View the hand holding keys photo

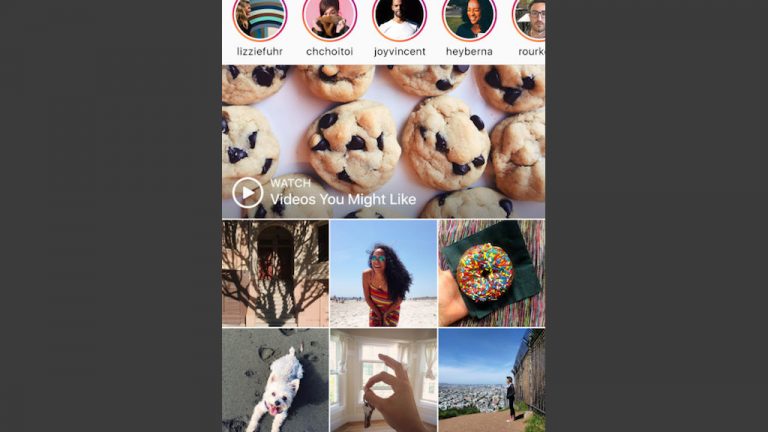pos(383,381)
